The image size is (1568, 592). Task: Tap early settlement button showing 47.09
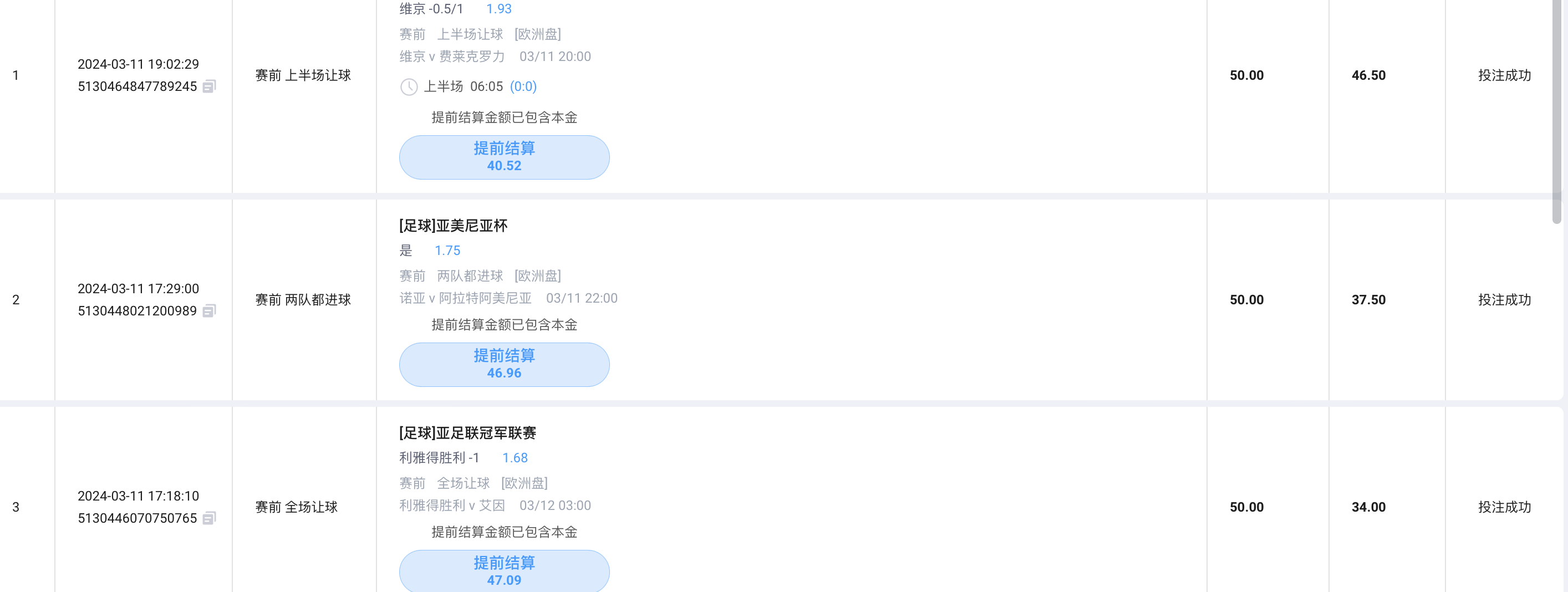(504, 571)
